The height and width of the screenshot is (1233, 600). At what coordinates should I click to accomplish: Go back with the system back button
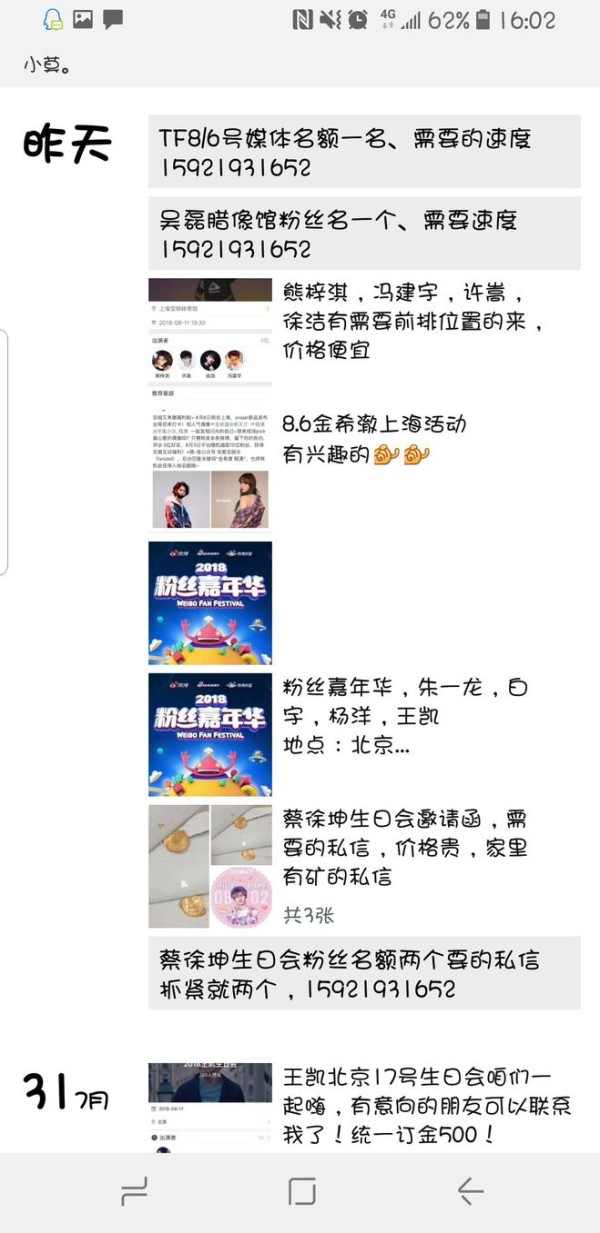point(469,1191)
